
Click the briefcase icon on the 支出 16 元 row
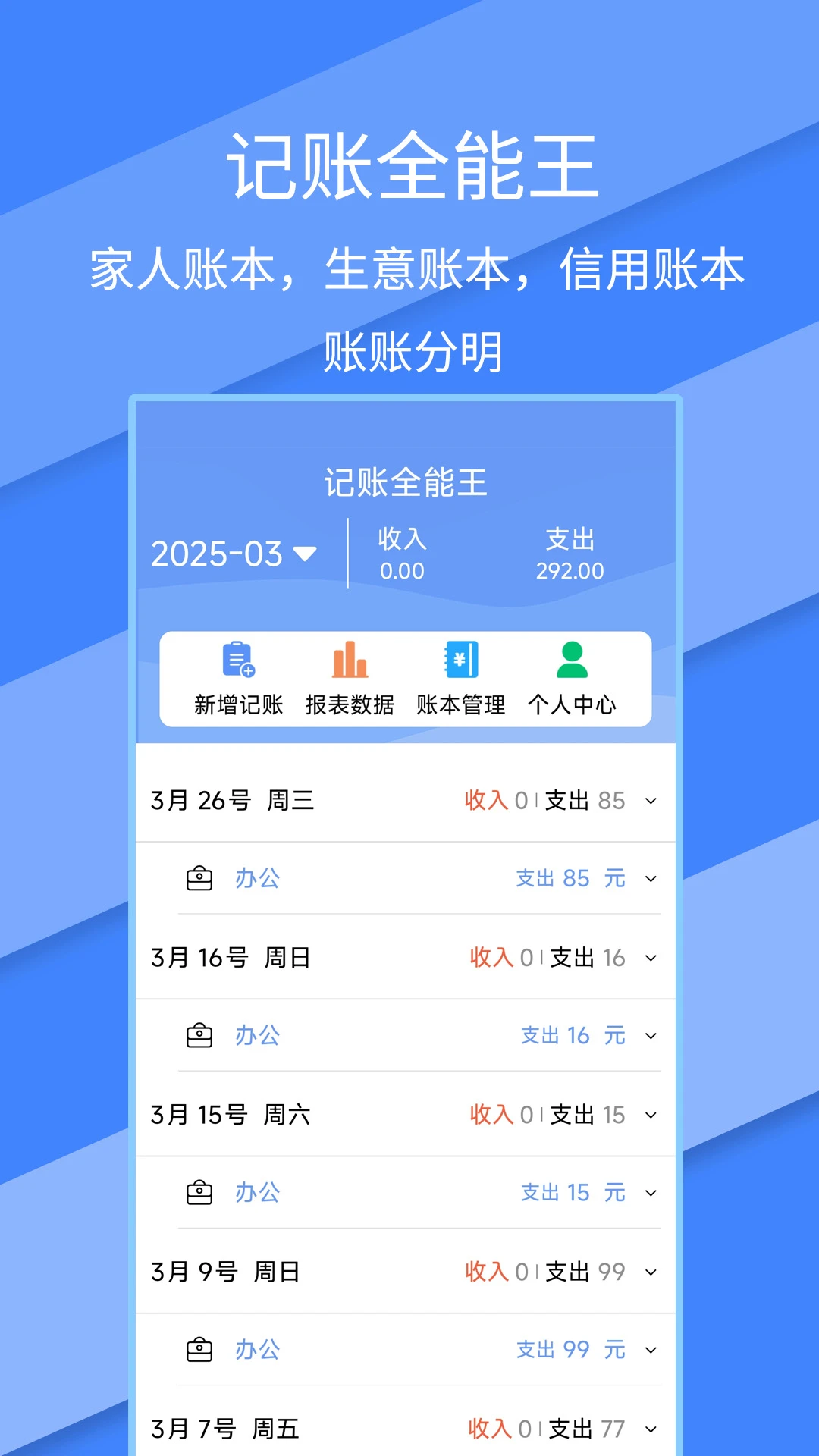pos(199,1034)
